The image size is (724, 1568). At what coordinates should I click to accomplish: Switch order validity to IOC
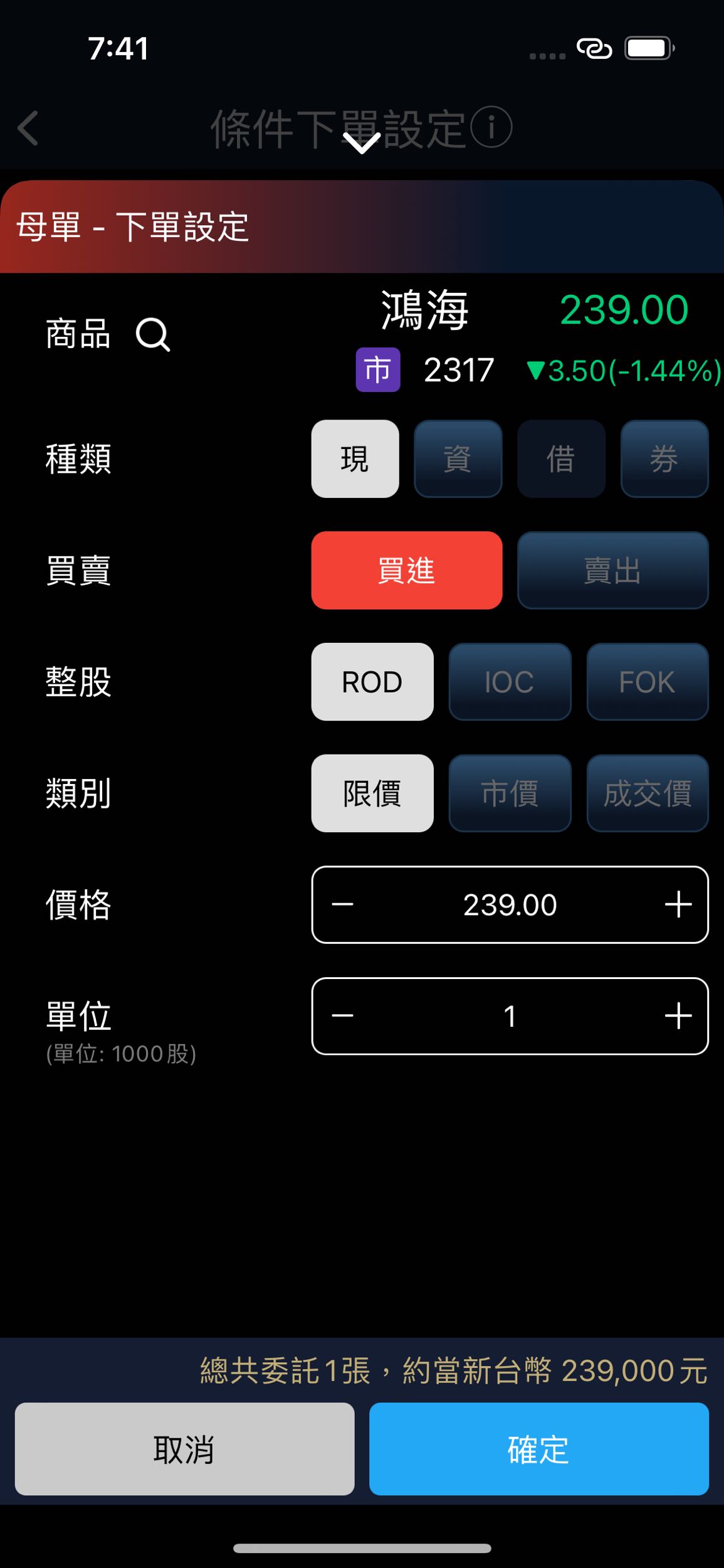tap(510, 682)
